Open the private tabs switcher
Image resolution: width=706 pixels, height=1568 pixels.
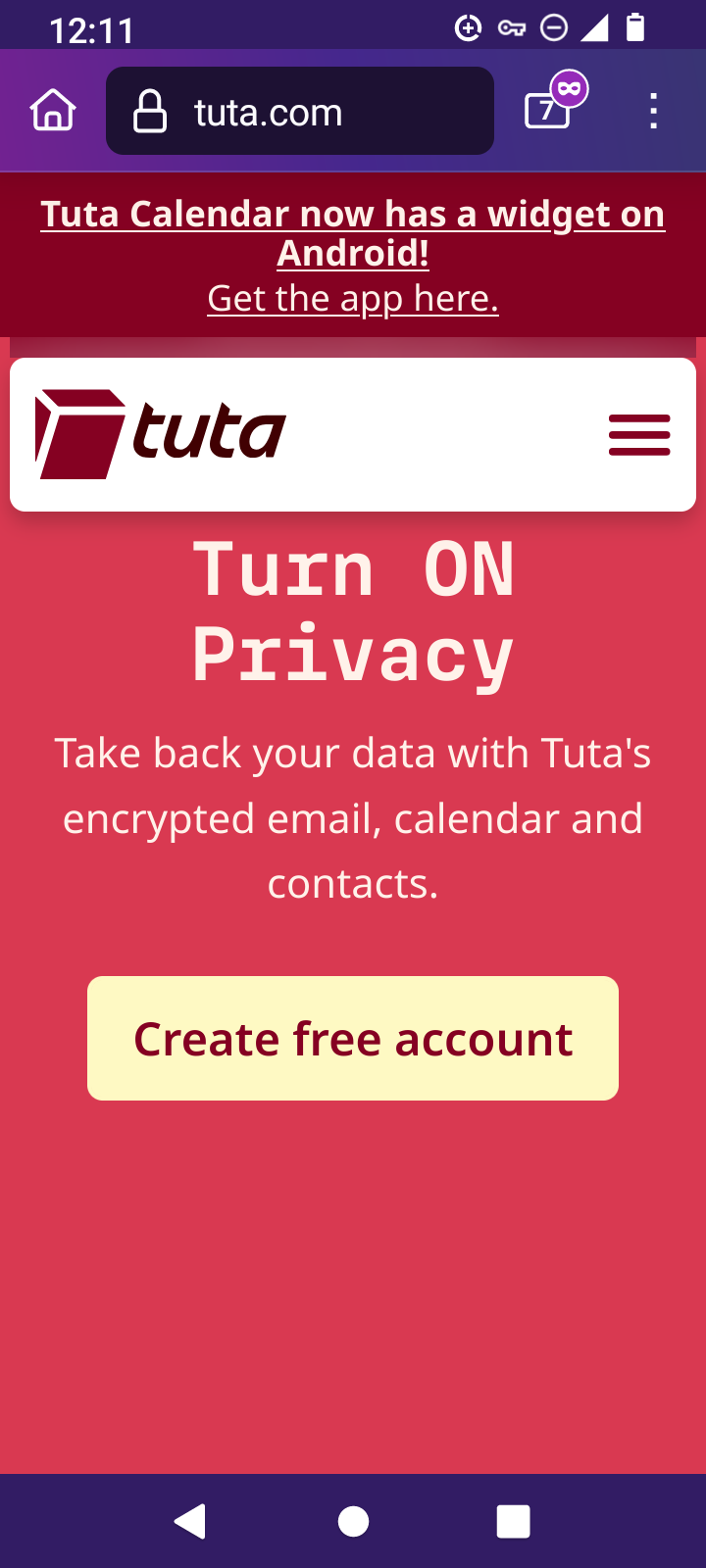550,109
